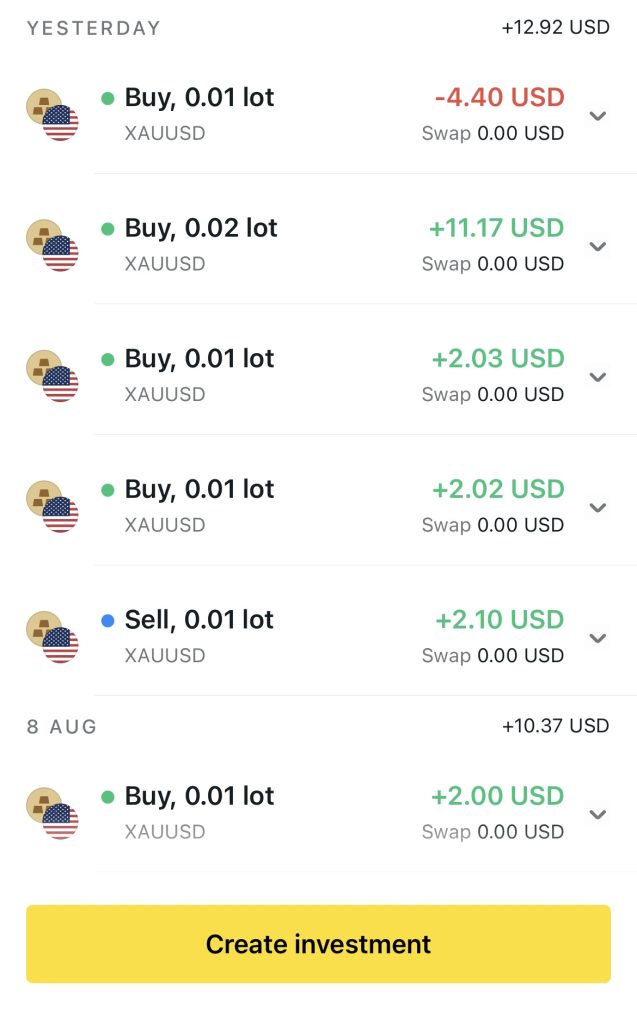Expand the Sell 0.01 lot trade
This screenshot has height=1024, width=637.
tap(597, 638)
